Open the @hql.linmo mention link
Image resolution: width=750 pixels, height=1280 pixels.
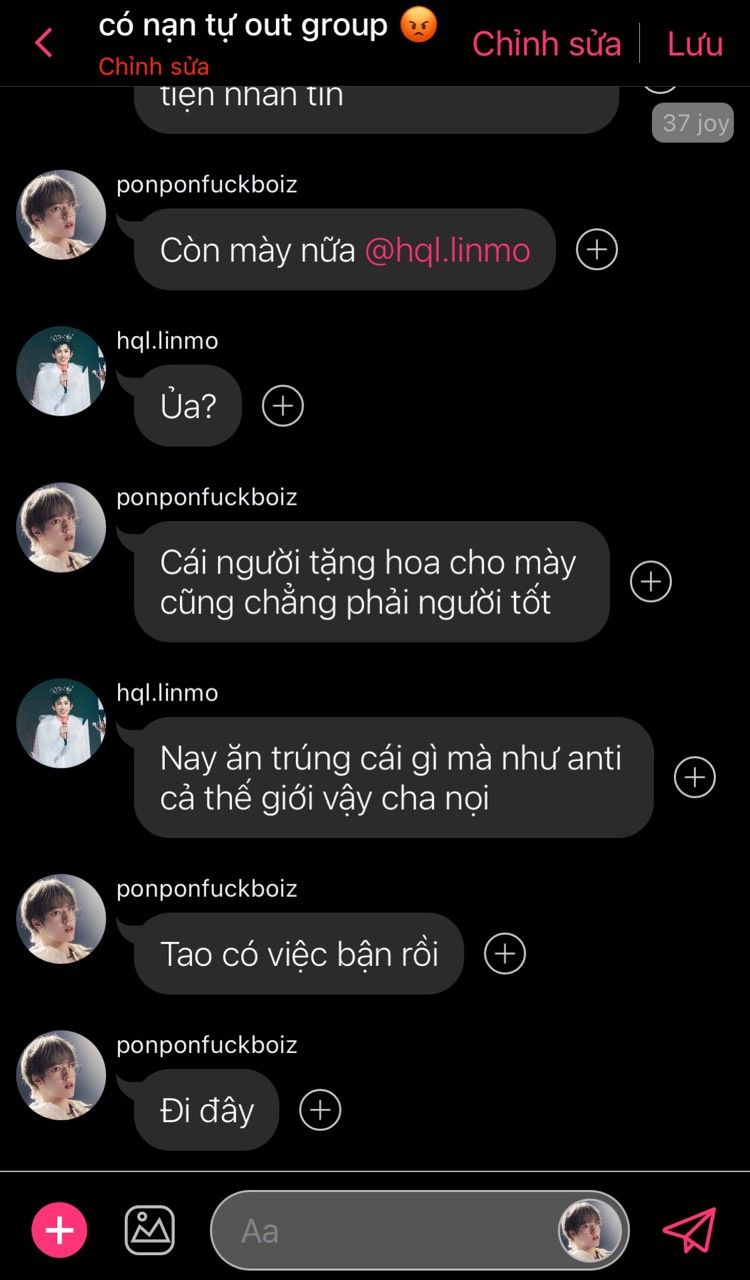447,250
